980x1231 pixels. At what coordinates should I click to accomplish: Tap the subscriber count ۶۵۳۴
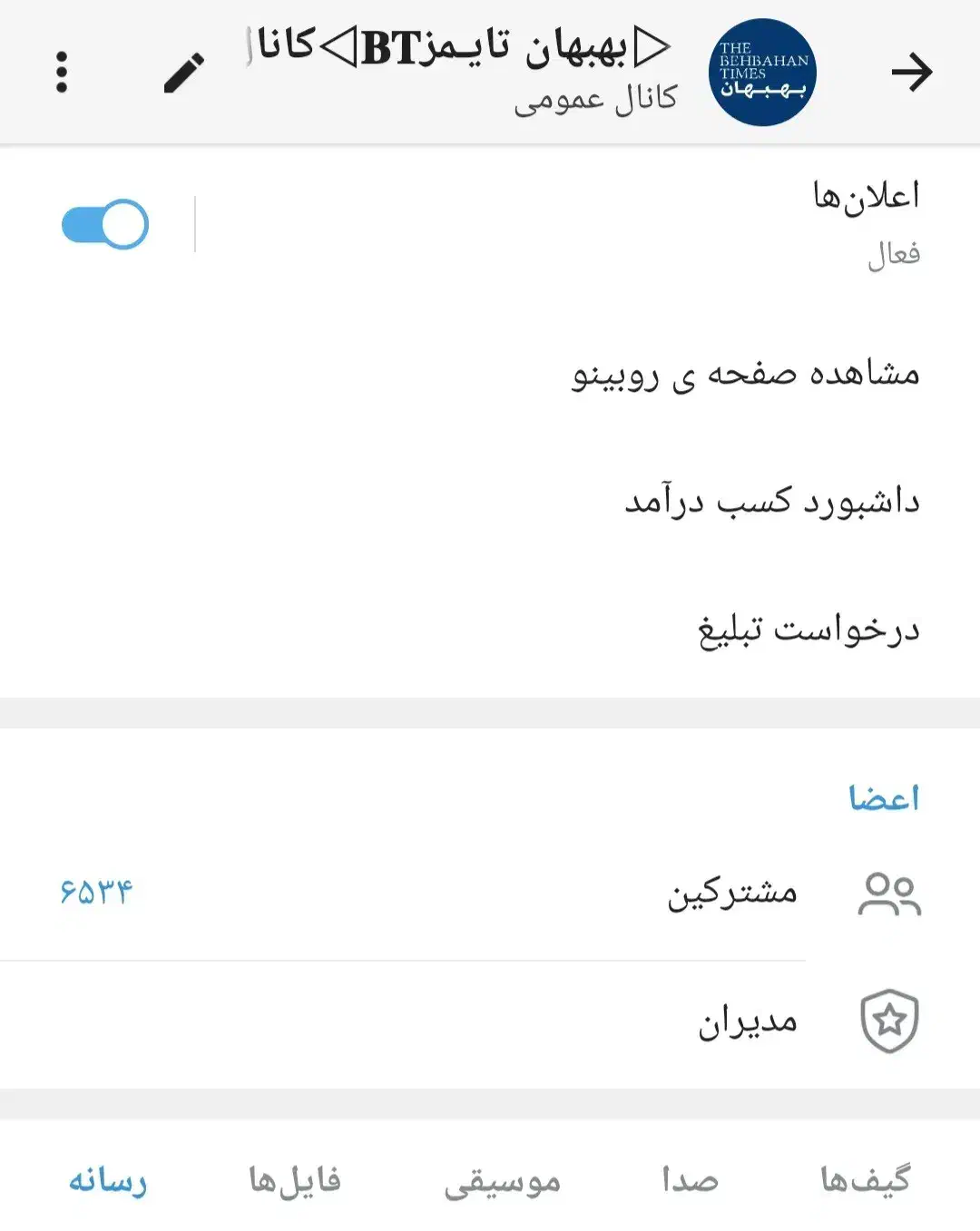tap(95, 891)
